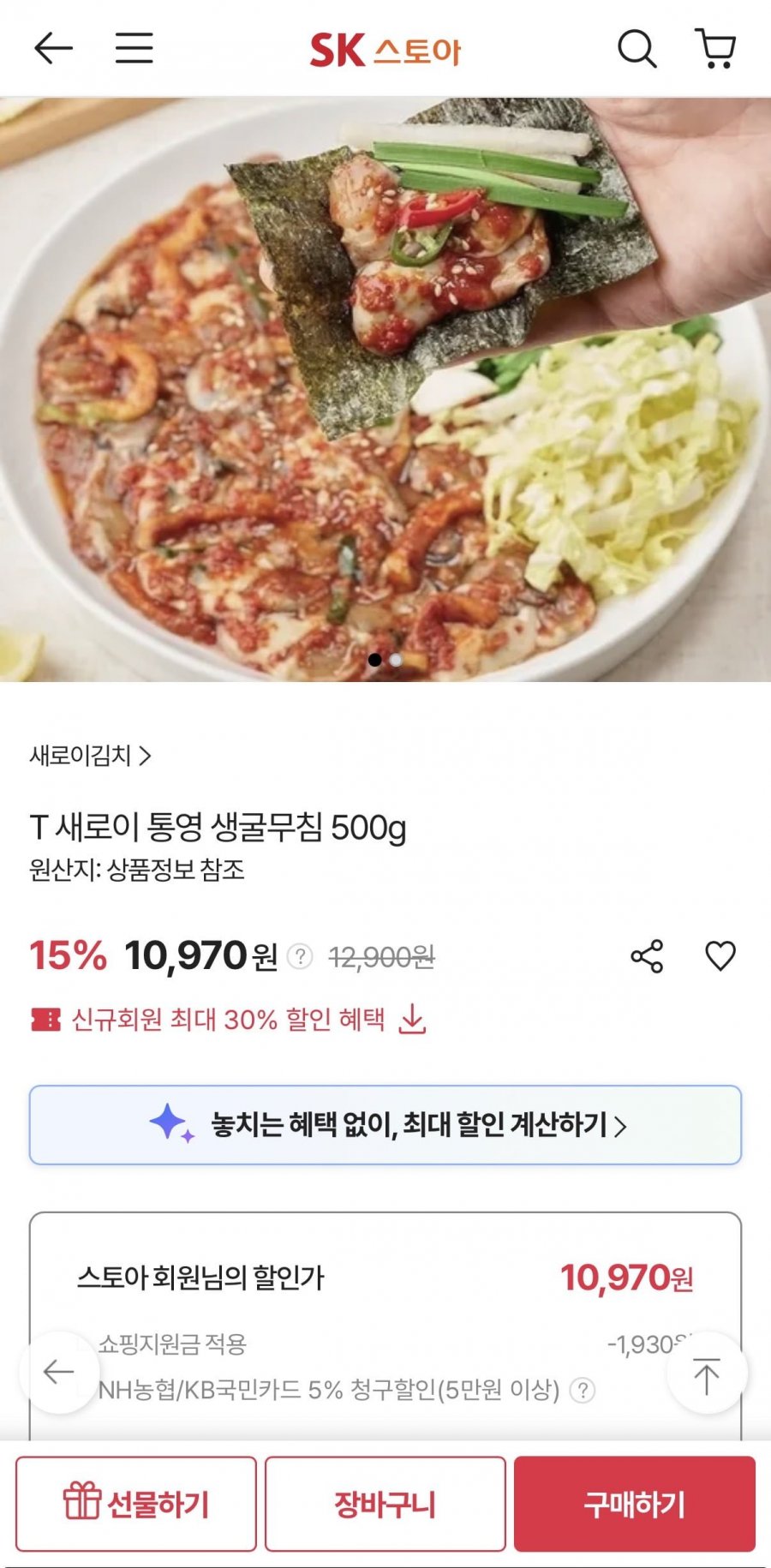The height and width of the screenshot is (1568, 771).
Task: Open search from the top bar
Action: point(637,49)
